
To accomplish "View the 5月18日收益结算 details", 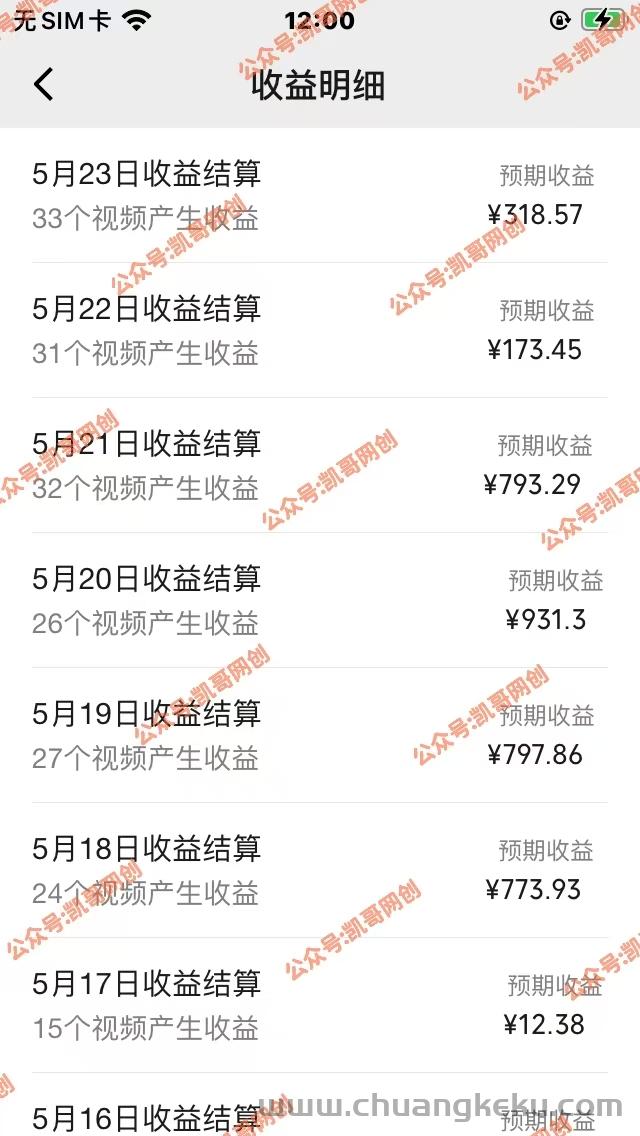I will pos(320,869).
